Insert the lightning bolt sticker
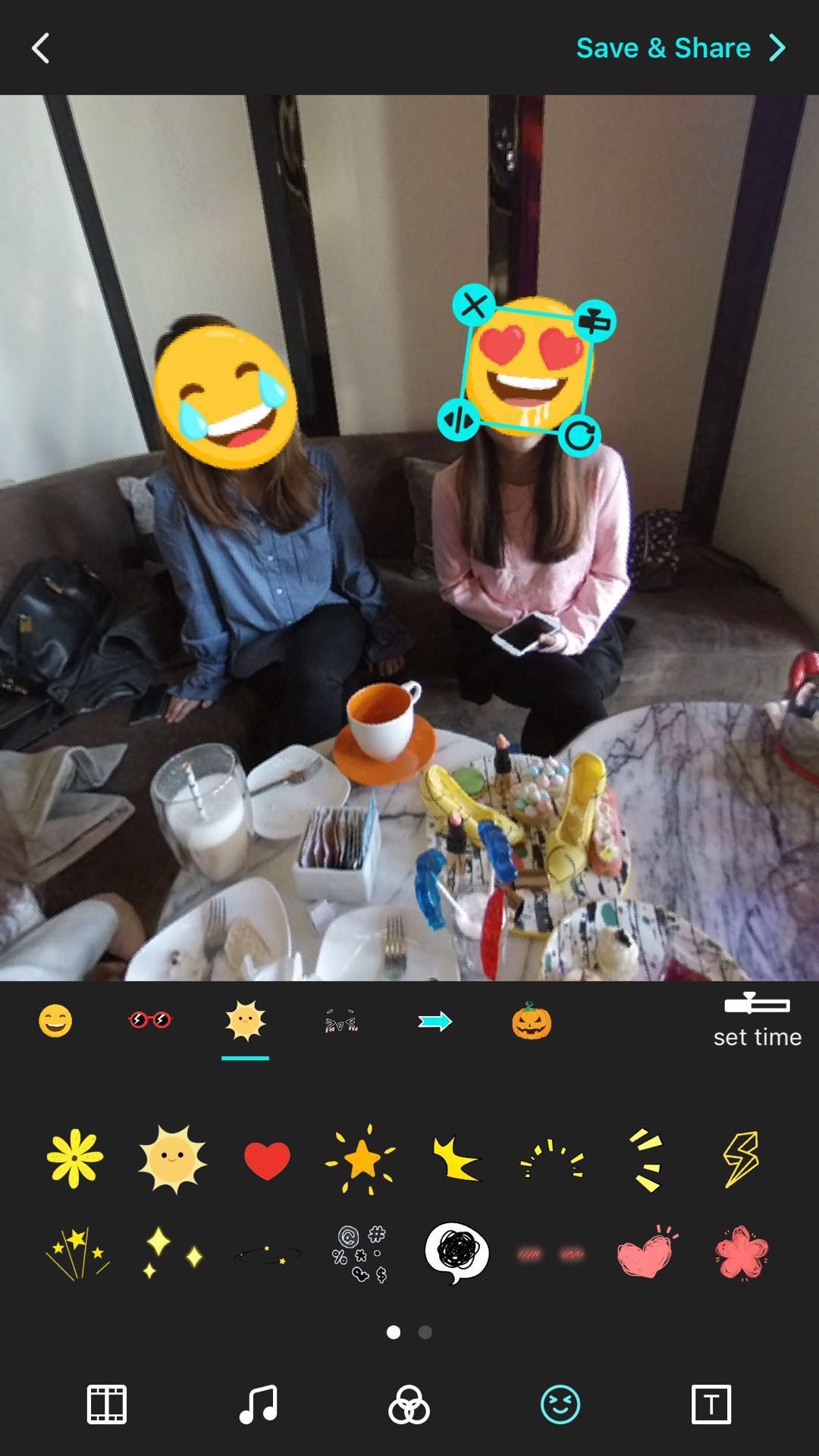Viewport: 819px width, 1456px height. 741,1159
